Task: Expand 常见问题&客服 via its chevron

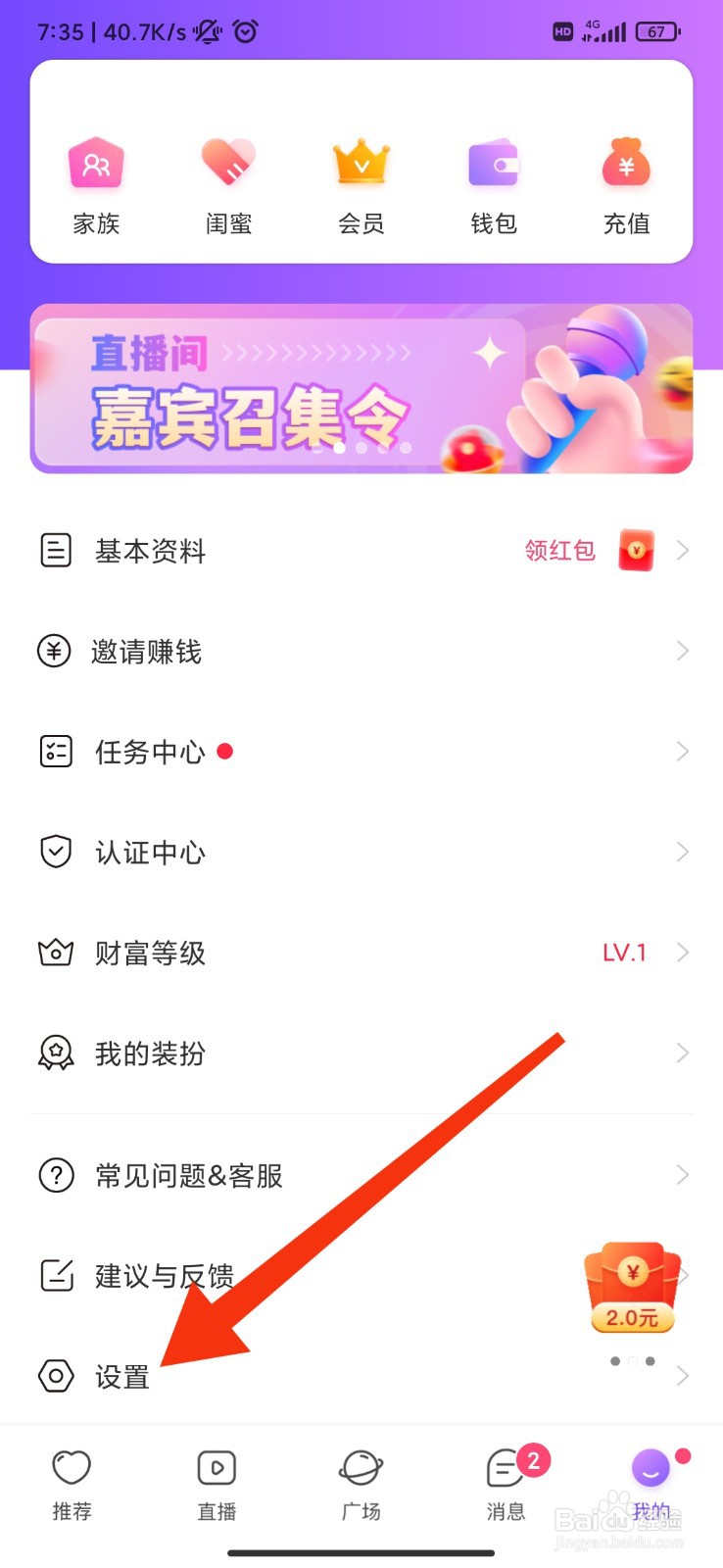Action: 683,1175
